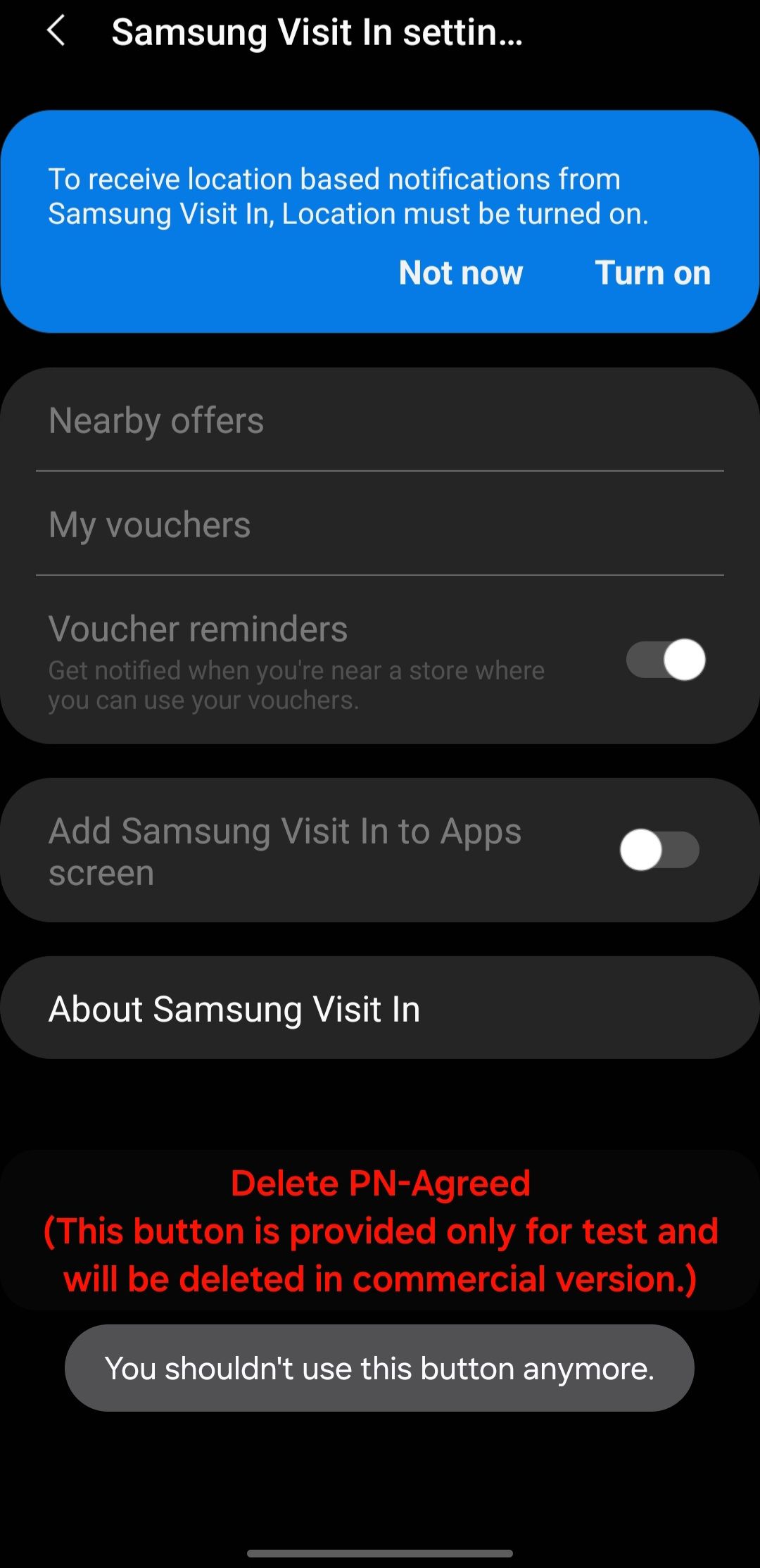Select the Samsung Visit In settings title
The height and width of the screenshot is (1568, 760).
pyautogui.click(x=317, y=32)
